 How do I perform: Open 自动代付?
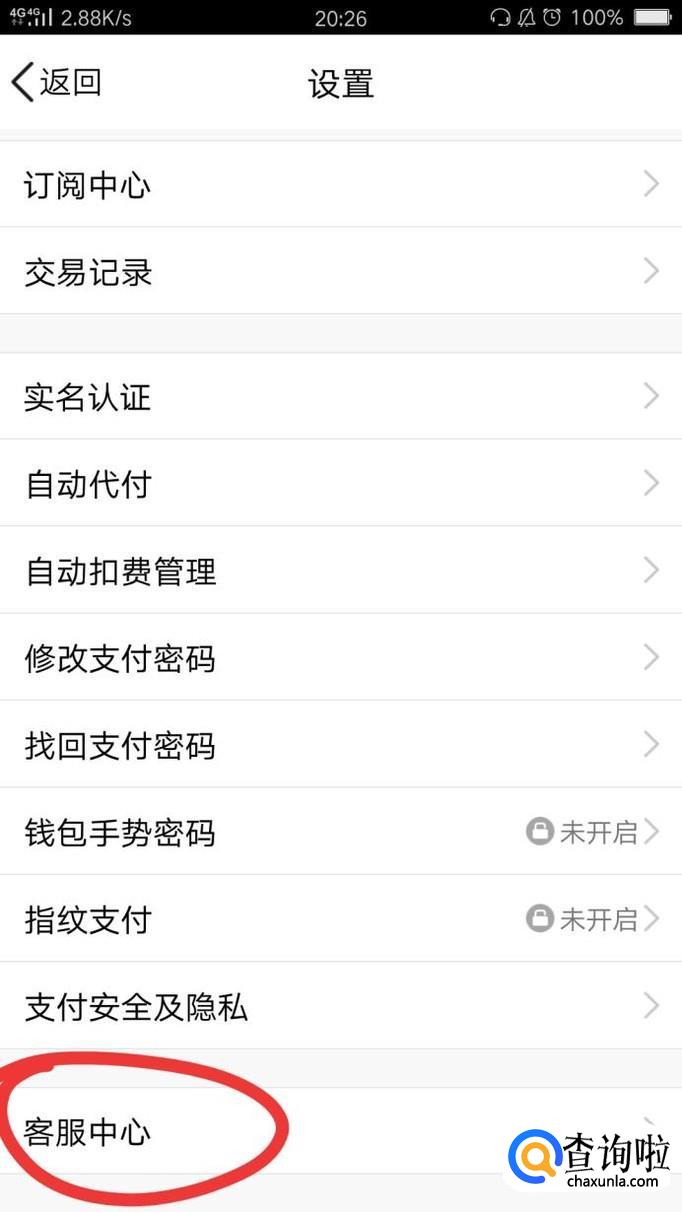coord(341,483)
